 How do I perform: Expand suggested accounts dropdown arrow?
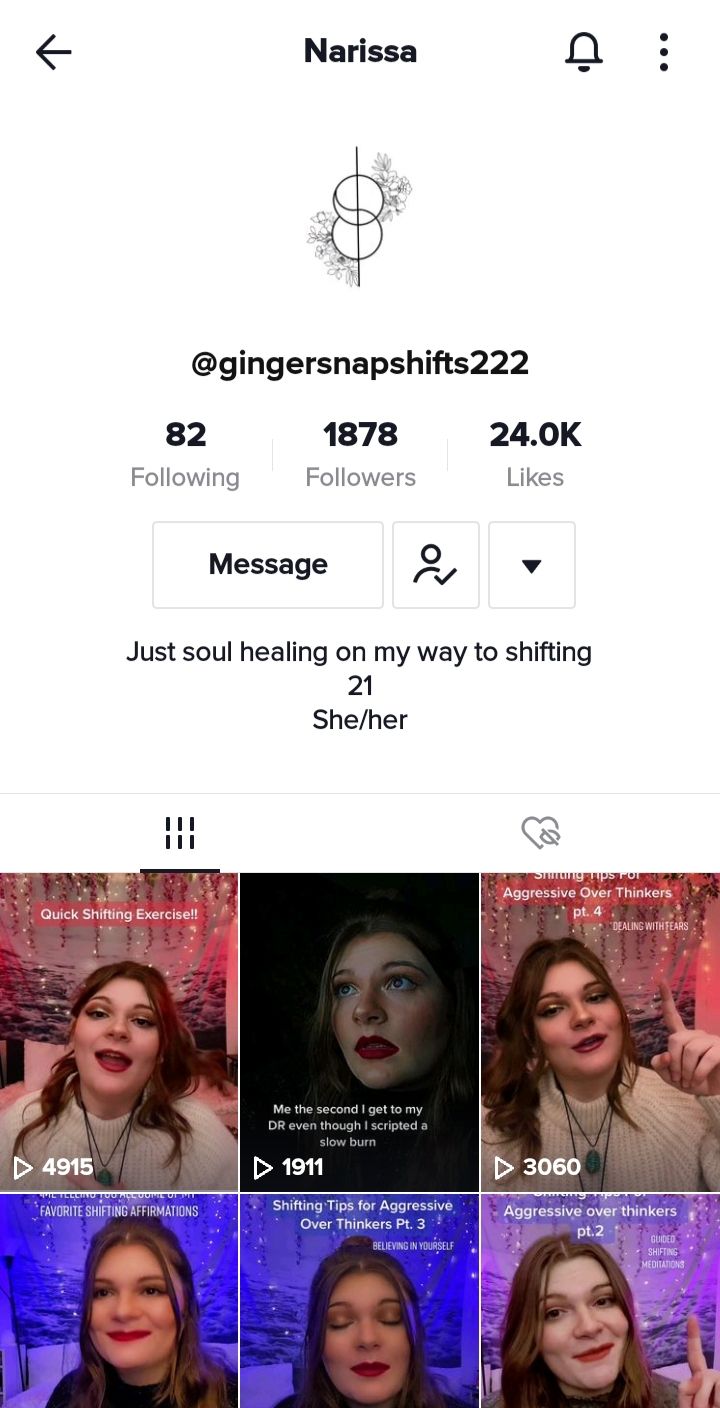[x=531, y=565]
